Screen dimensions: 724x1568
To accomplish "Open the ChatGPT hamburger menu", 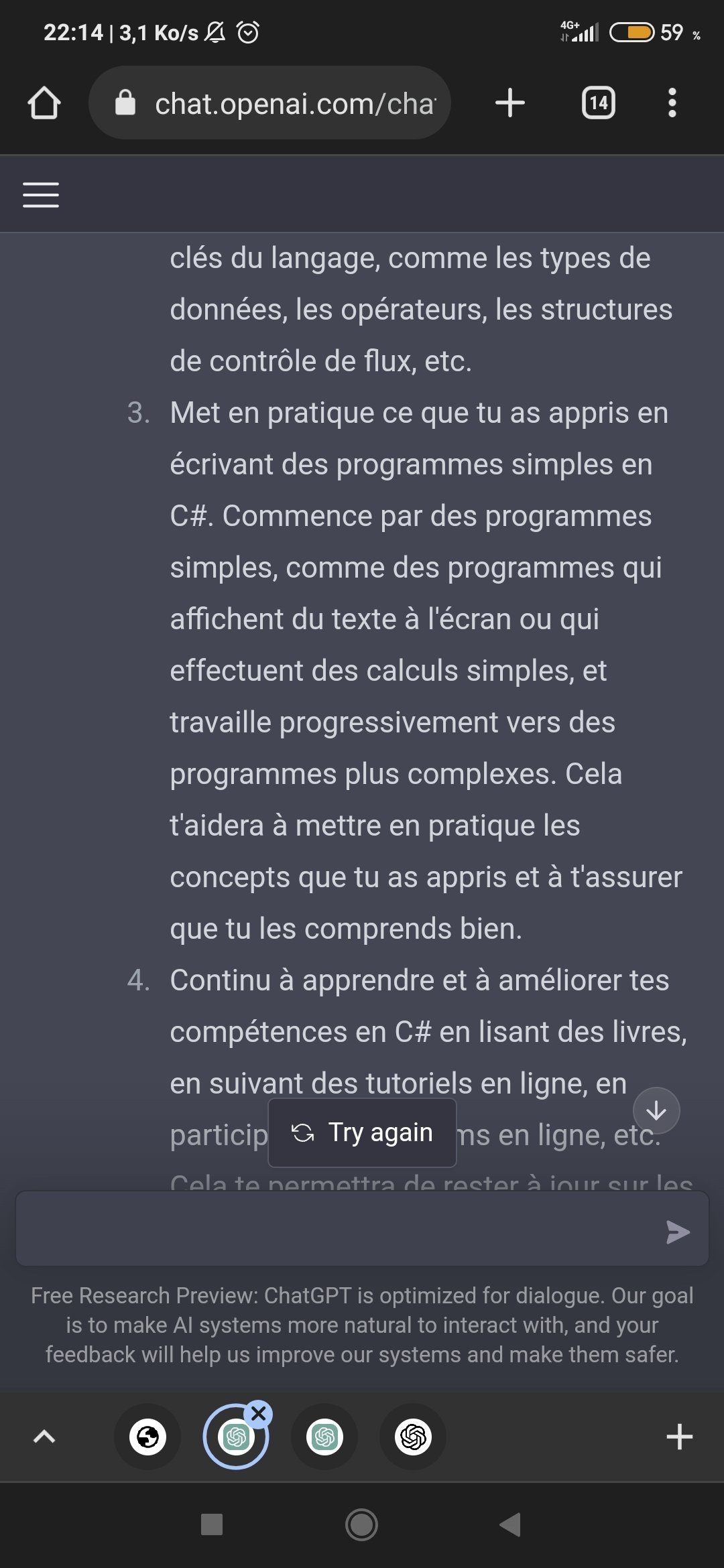I will click(x=41, y=194).
